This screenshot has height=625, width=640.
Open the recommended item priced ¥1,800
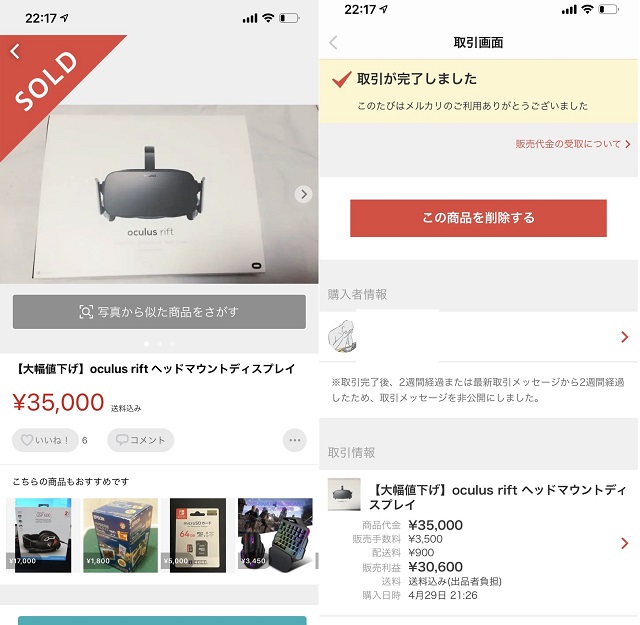coord(119,535)
